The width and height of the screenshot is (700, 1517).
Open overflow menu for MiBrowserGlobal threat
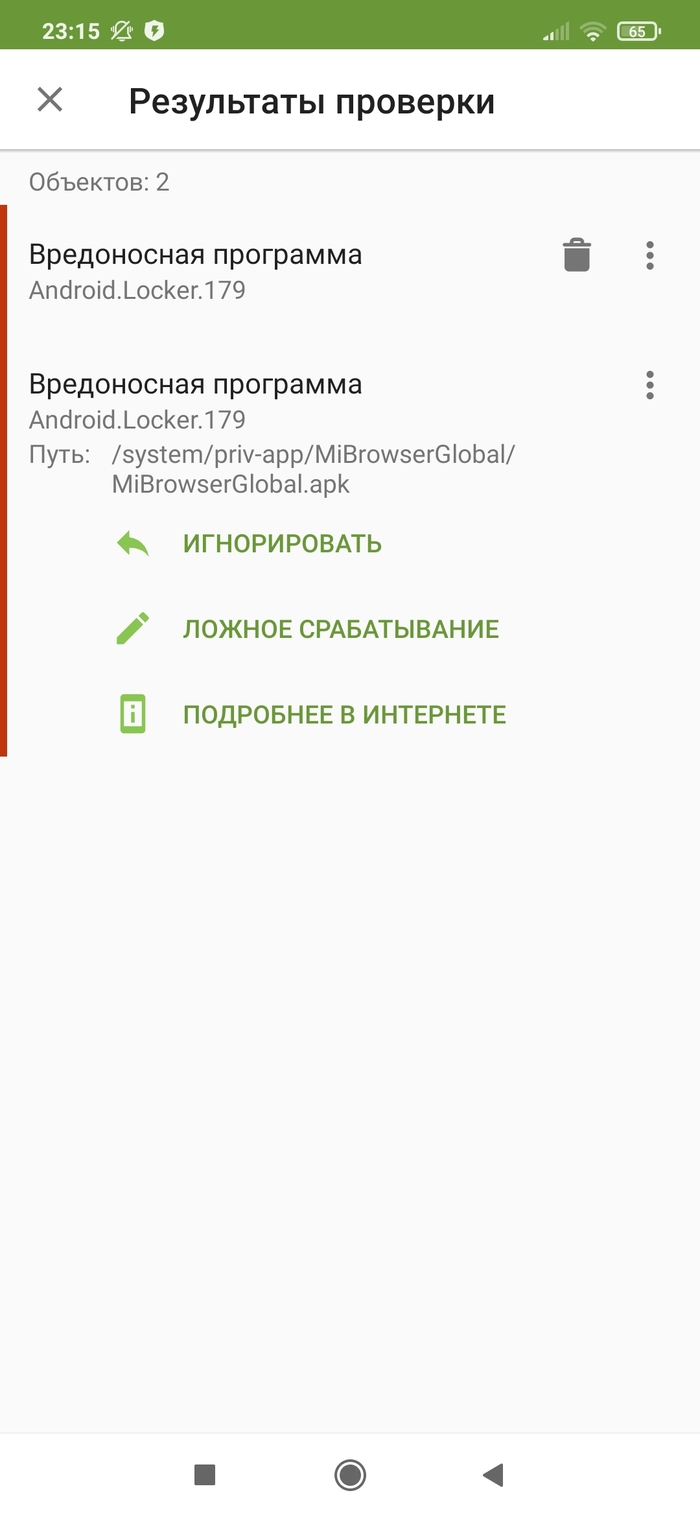[x=650, y=385]
